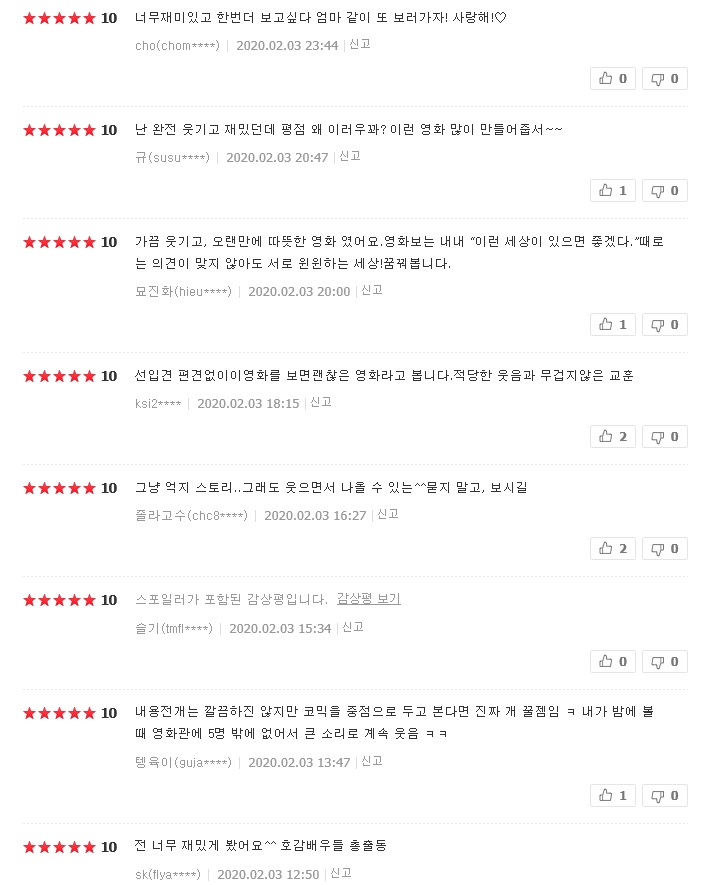Like 쫄라고수(chc8****)'s review
720x885 pixels.
click(612, 548)
